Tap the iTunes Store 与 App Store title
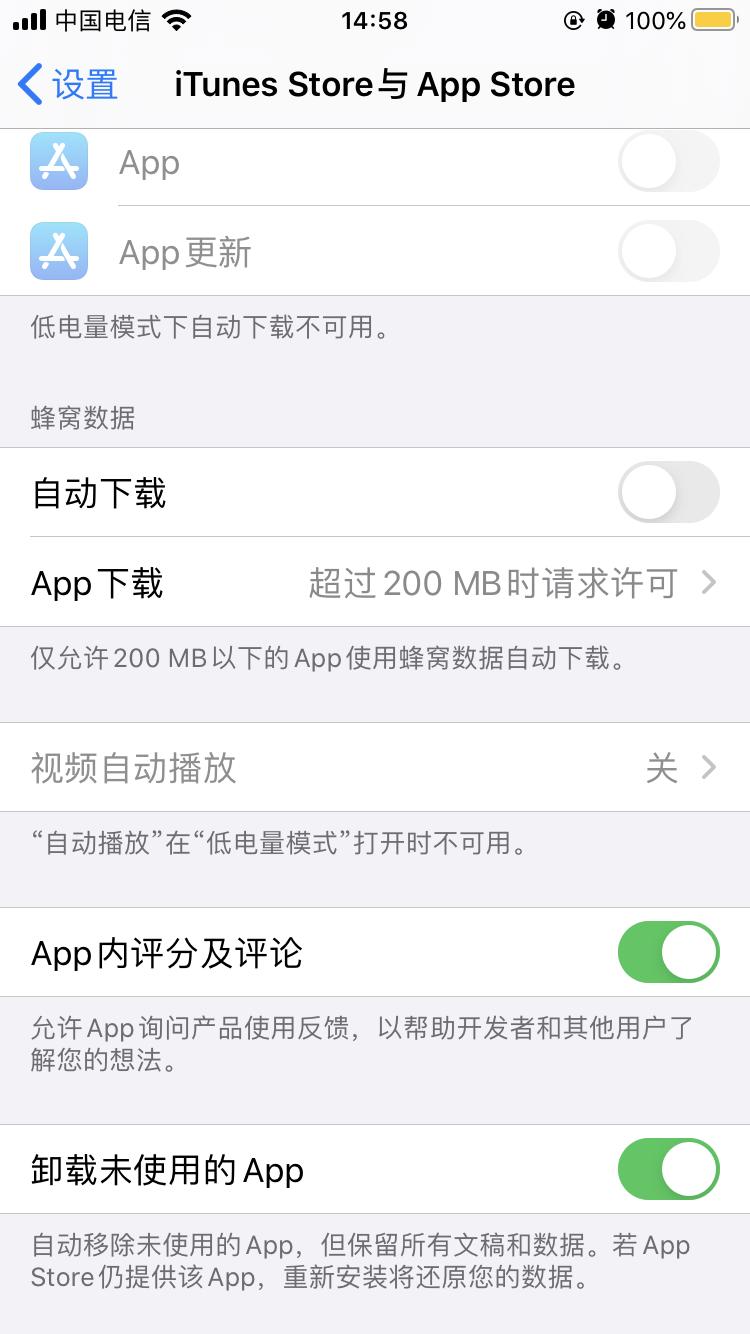Viewport: 750px width, 1334px height. pos(375,84)
